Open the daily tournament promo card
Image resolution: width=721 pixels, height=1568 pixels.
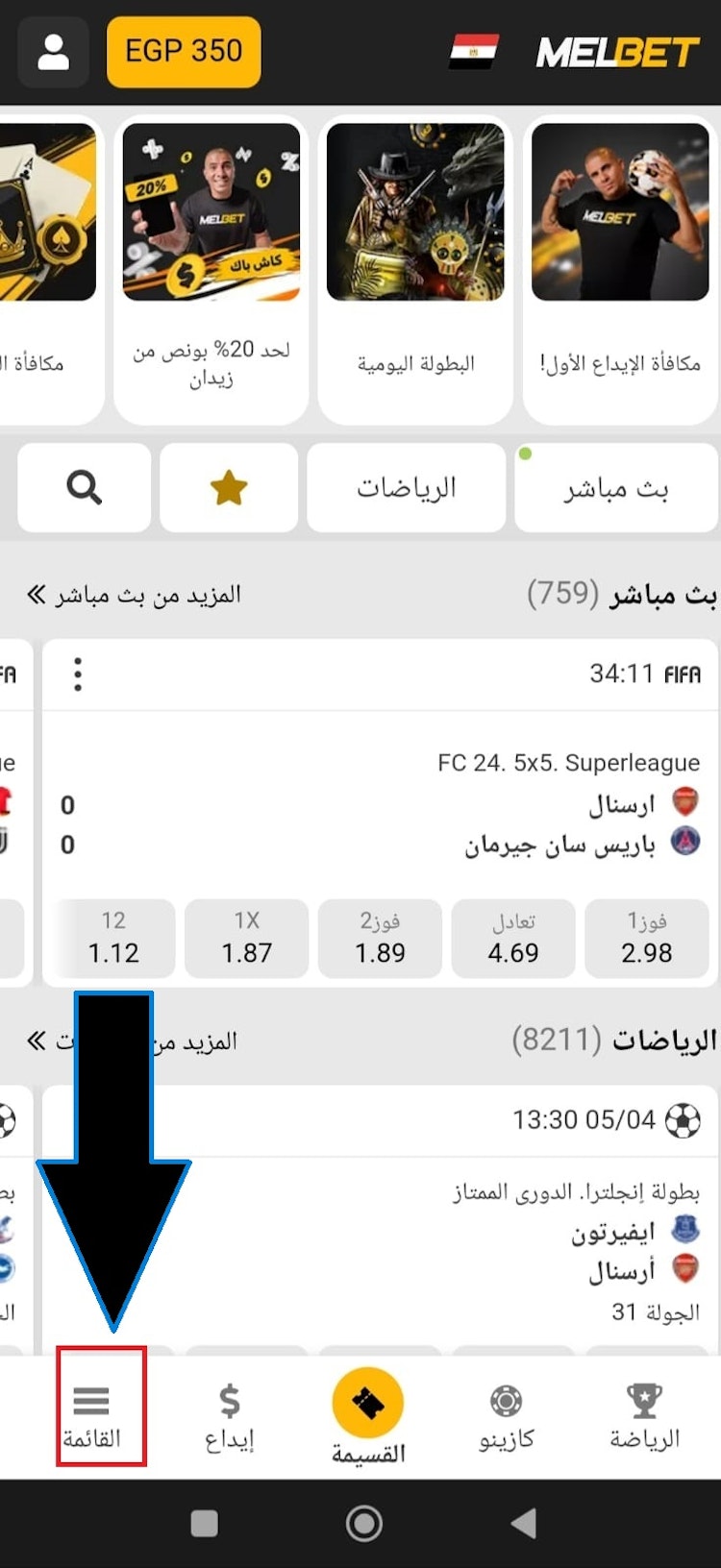point(415,269)
